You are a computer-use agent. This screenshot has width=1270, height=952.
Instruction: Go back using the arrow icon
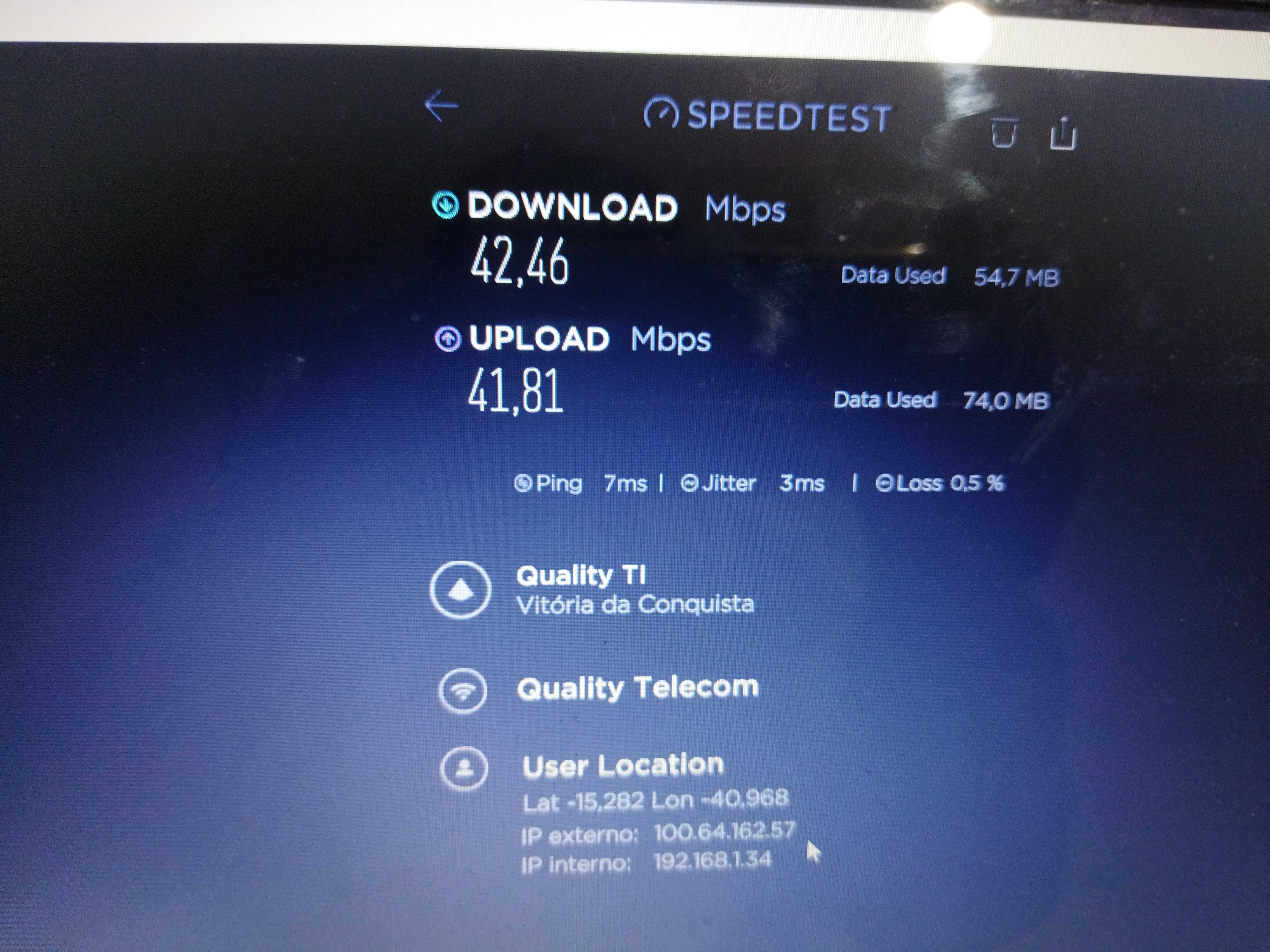[x=442, y=106]
